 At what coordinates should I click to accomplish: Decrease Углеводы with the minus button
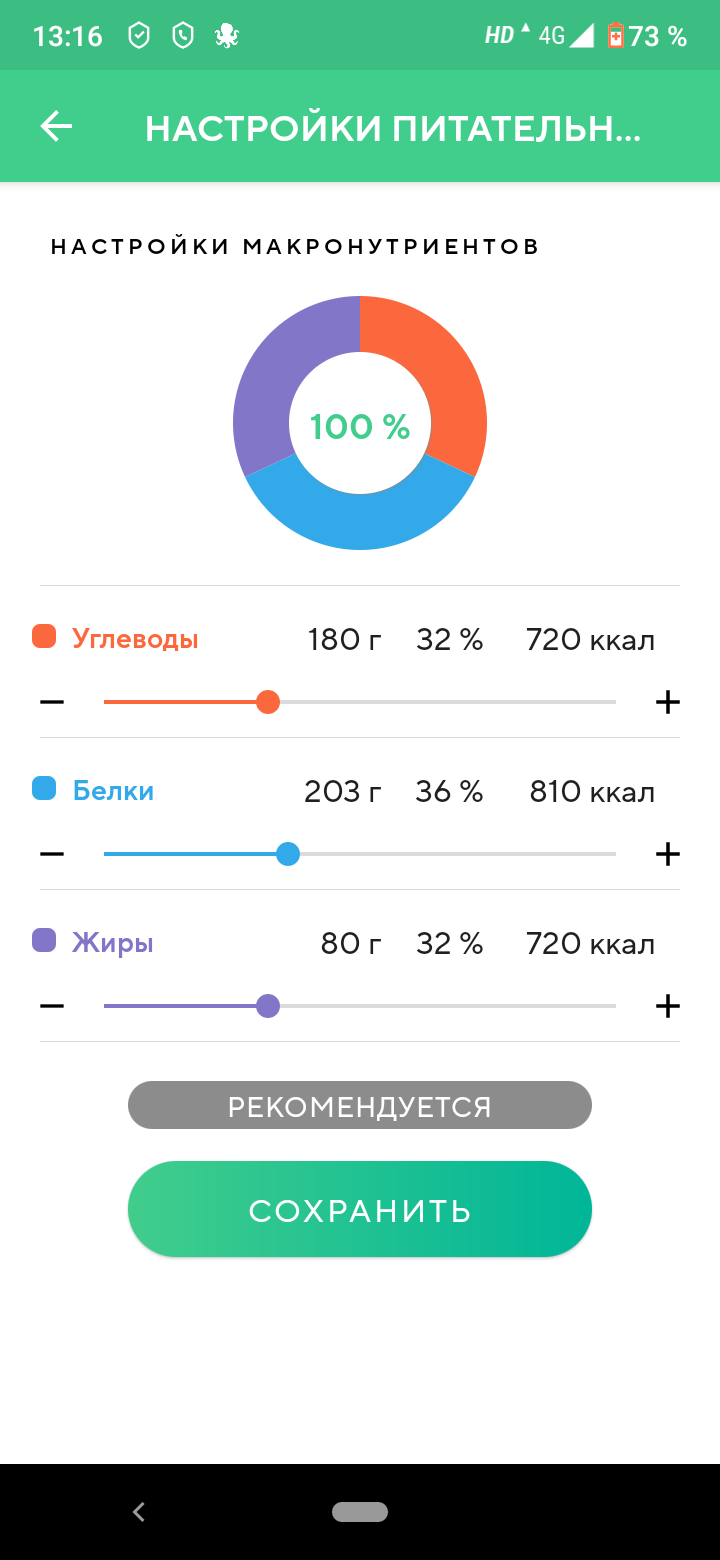[52, 702]
